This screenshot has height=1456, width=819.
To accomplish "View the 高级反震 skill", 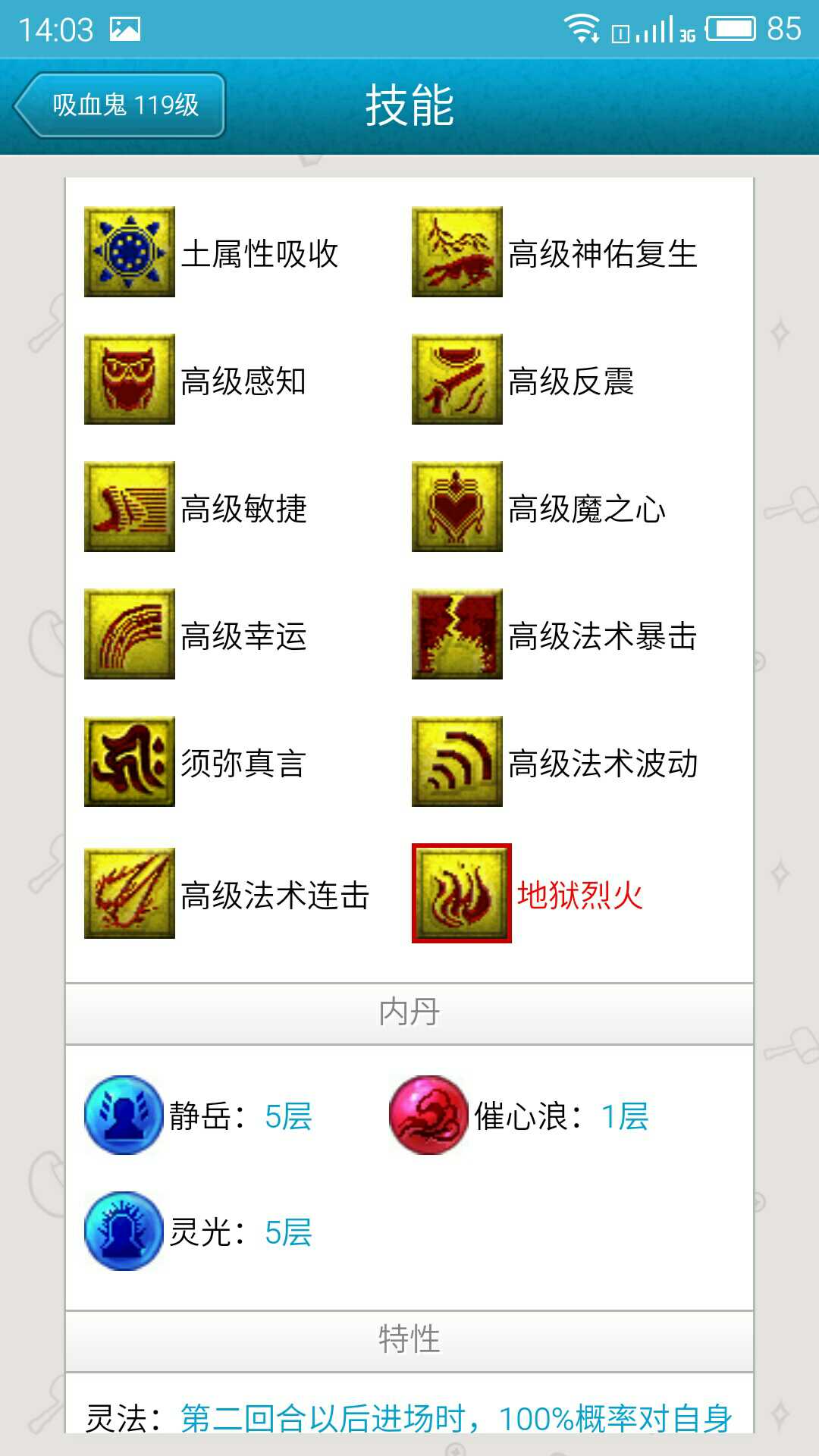I will (x=457, y=379).
